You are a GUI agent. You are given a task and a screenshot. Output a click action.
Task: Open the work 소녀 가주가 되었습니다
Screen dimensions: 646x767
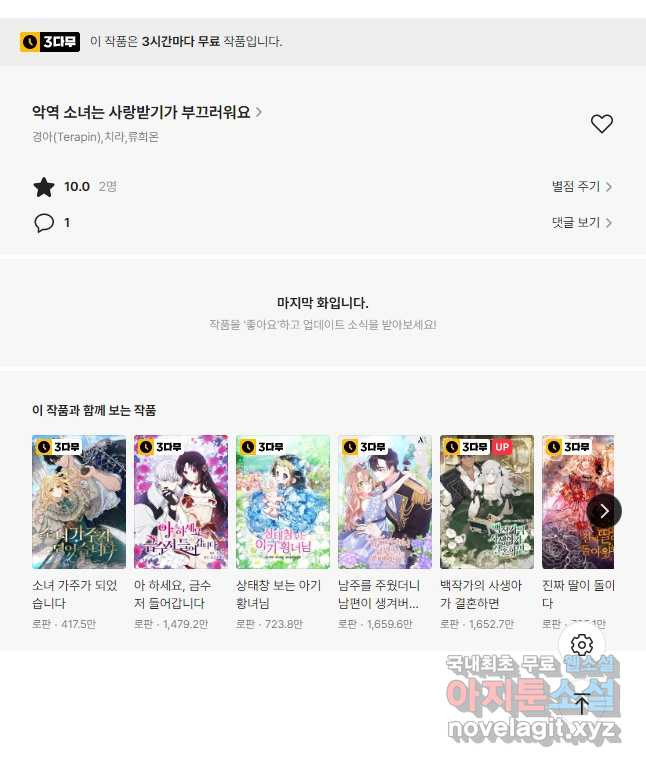click(x=79, y=502)
